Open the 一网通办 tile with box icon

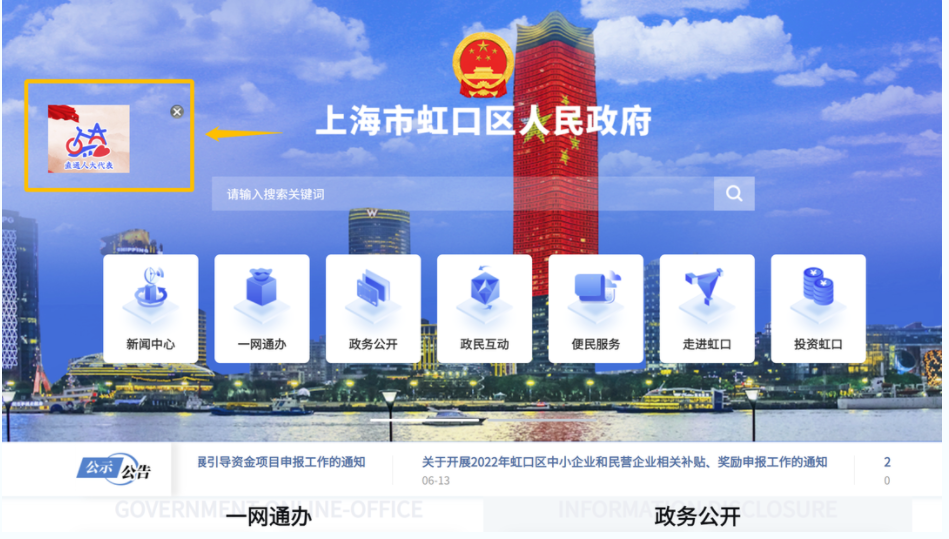point(262,308)
